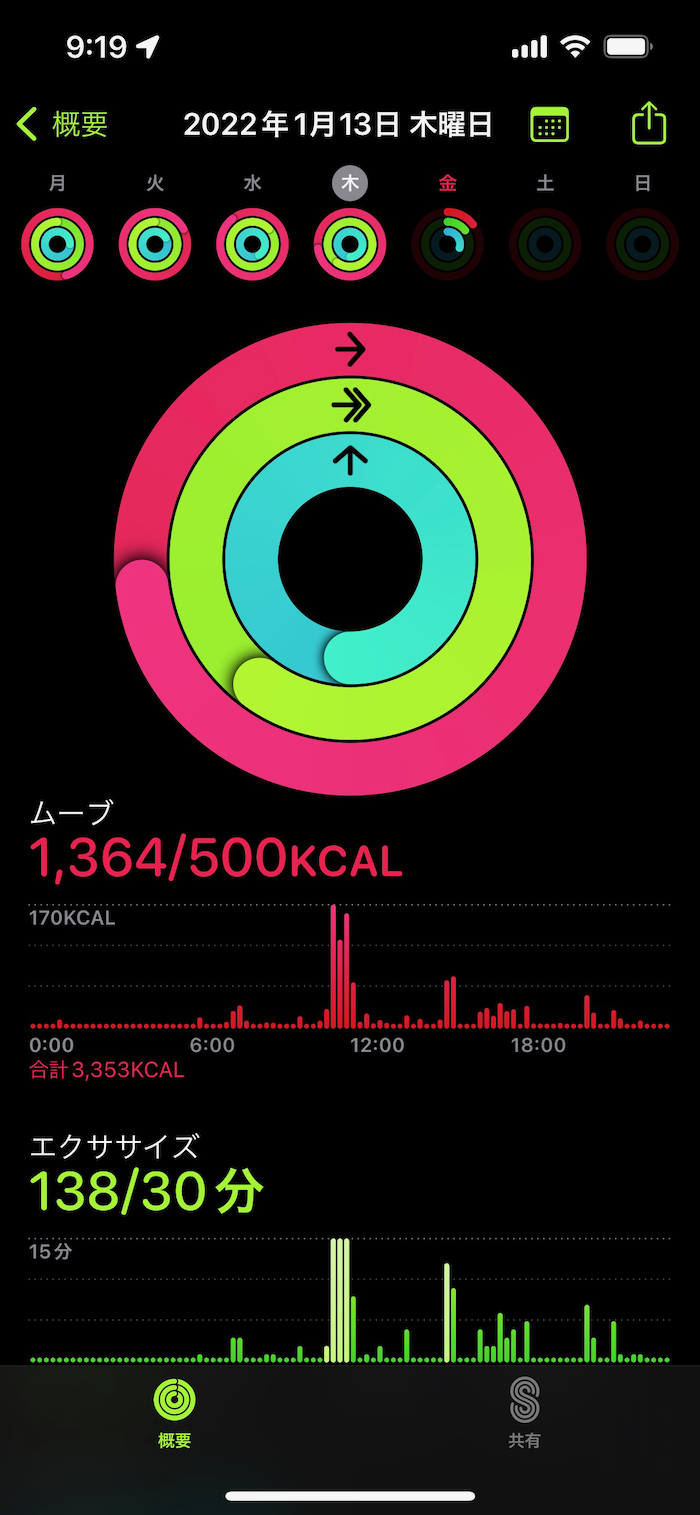The height and width of the screenshot is (1515, 700).
Task: Switch to the 共有 tab
Action: click(x=524, y=1412)
